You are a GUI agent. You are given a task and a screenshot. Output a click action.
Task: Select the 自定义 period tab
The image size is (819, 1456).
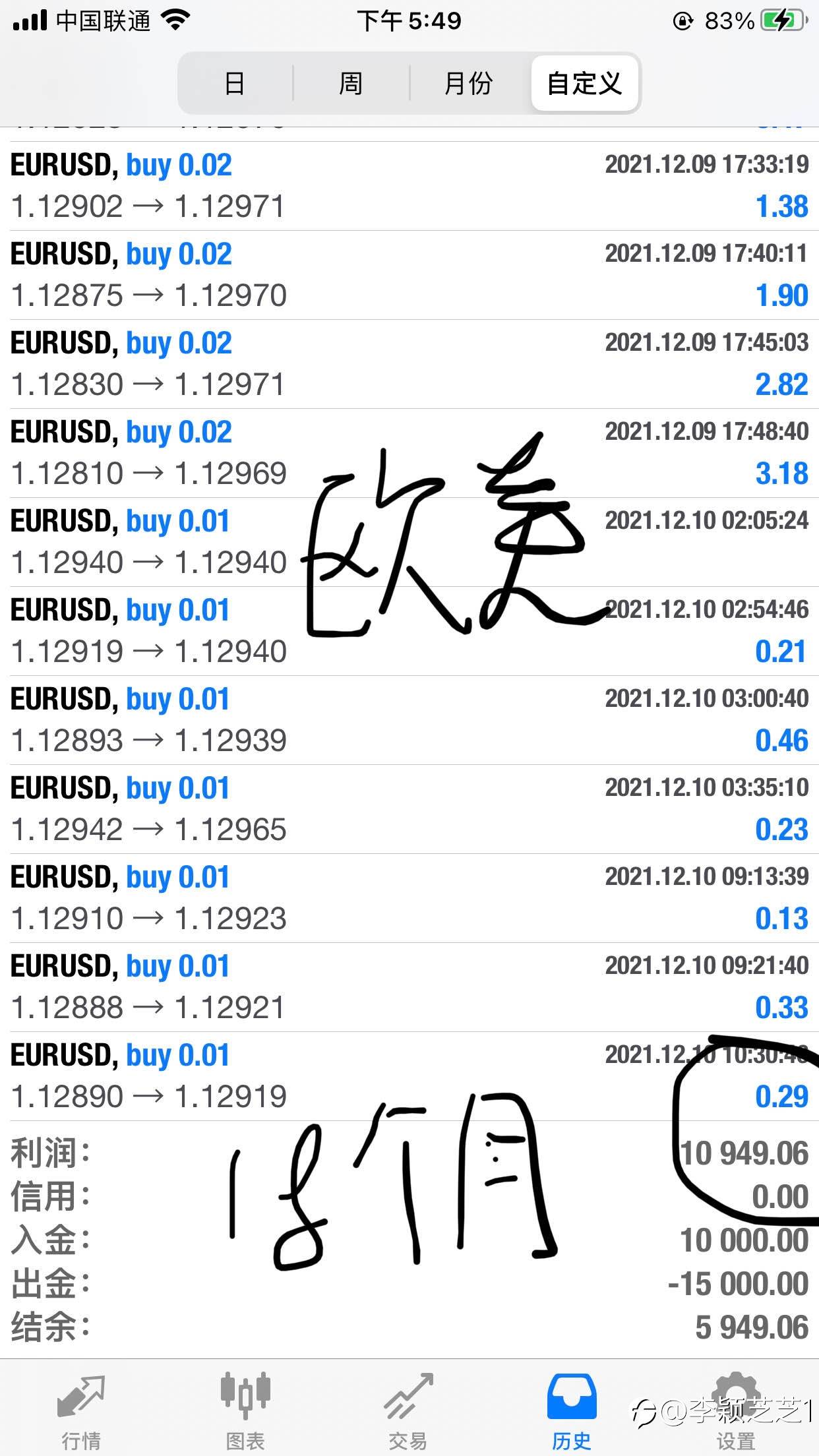pos(584,84)
